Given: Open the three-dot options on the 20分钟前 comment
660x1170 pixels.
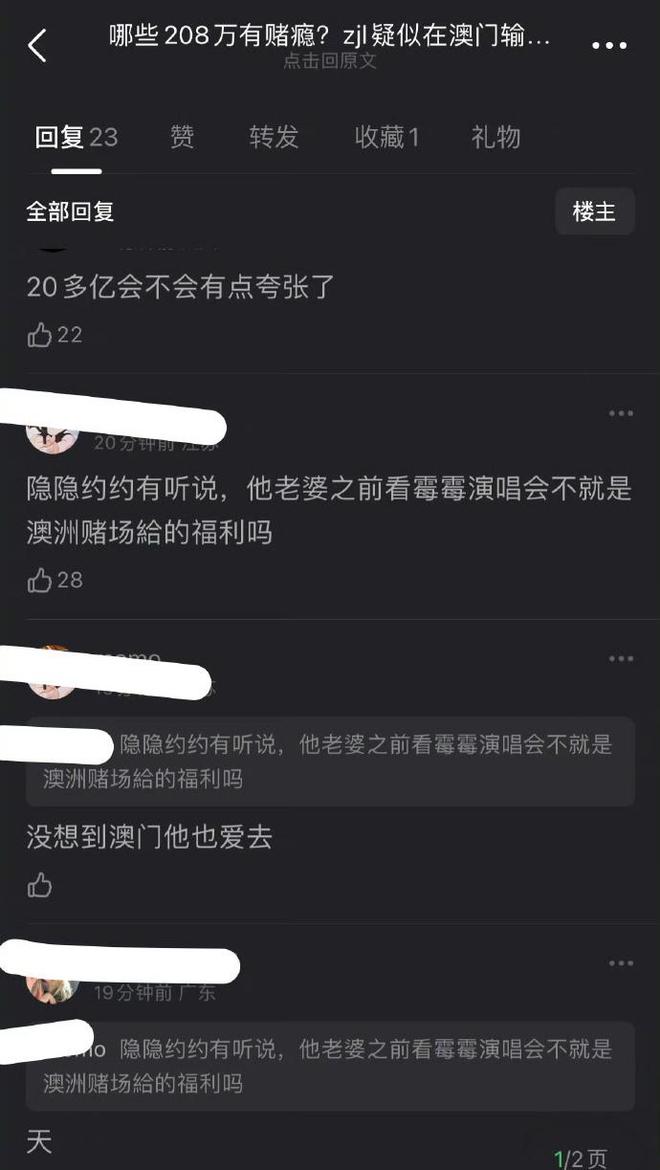Looking at the screenshot, I should [x=621, y=413].
